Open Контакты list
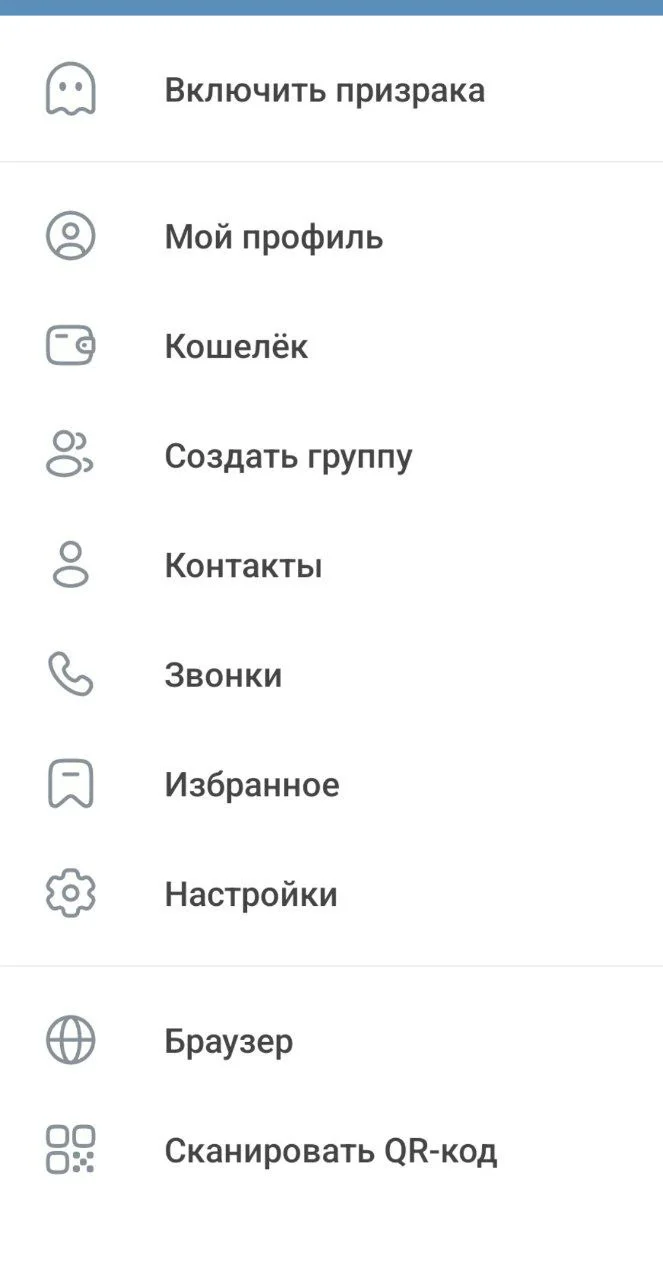The image size is (663, 1280). [x=331, y=566]
